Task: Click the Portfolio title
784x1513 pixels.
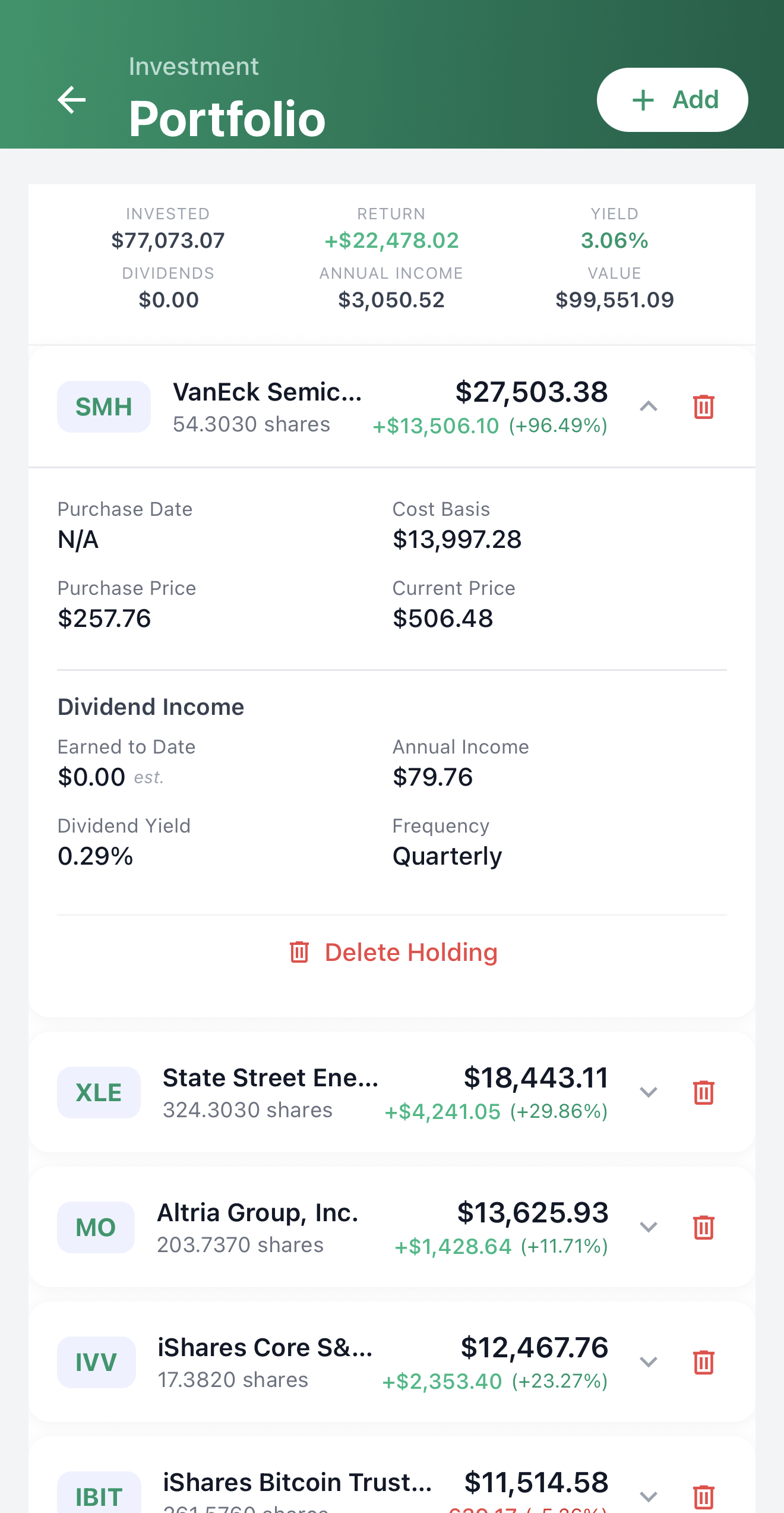Action: [227, 118]
